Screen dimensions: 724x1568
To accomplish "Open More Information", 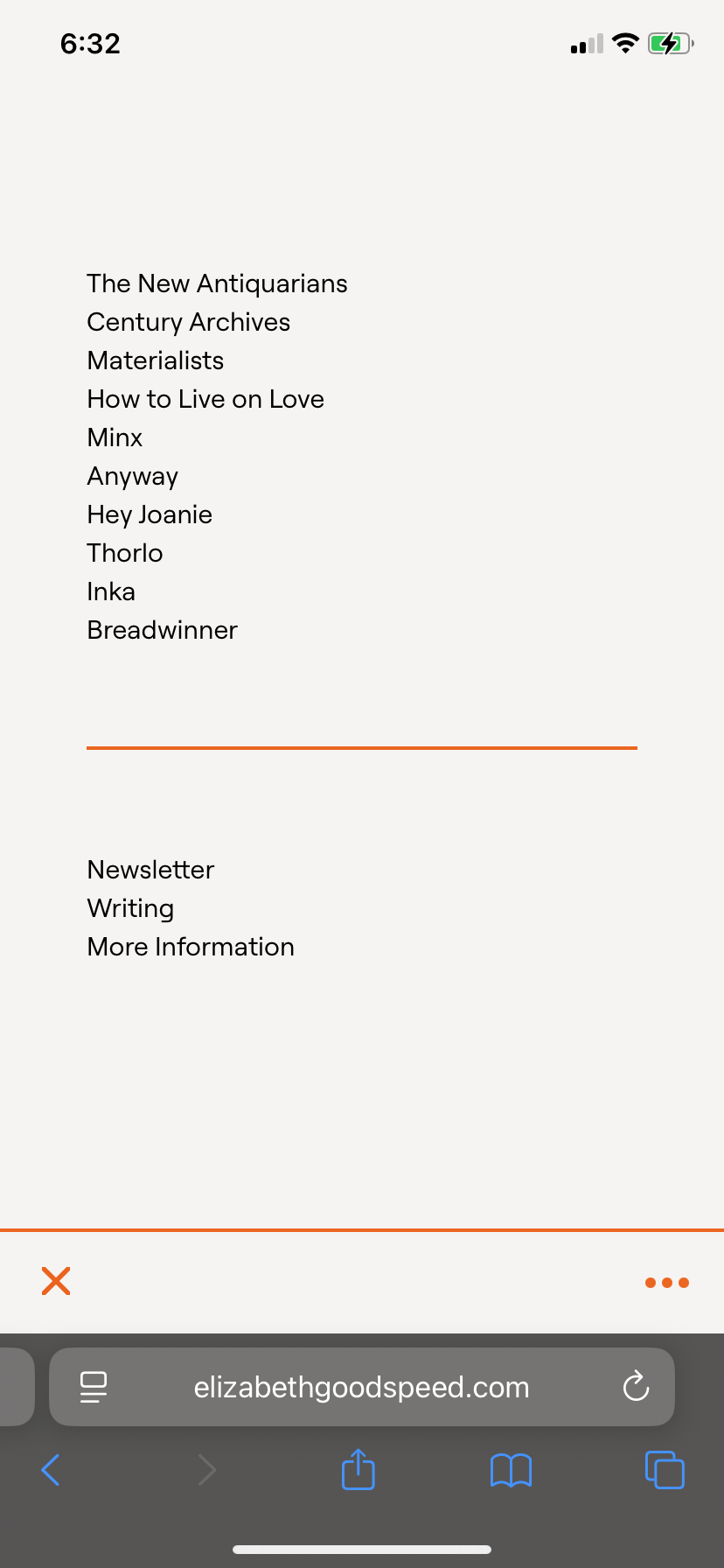I will (x=191, y=947).
